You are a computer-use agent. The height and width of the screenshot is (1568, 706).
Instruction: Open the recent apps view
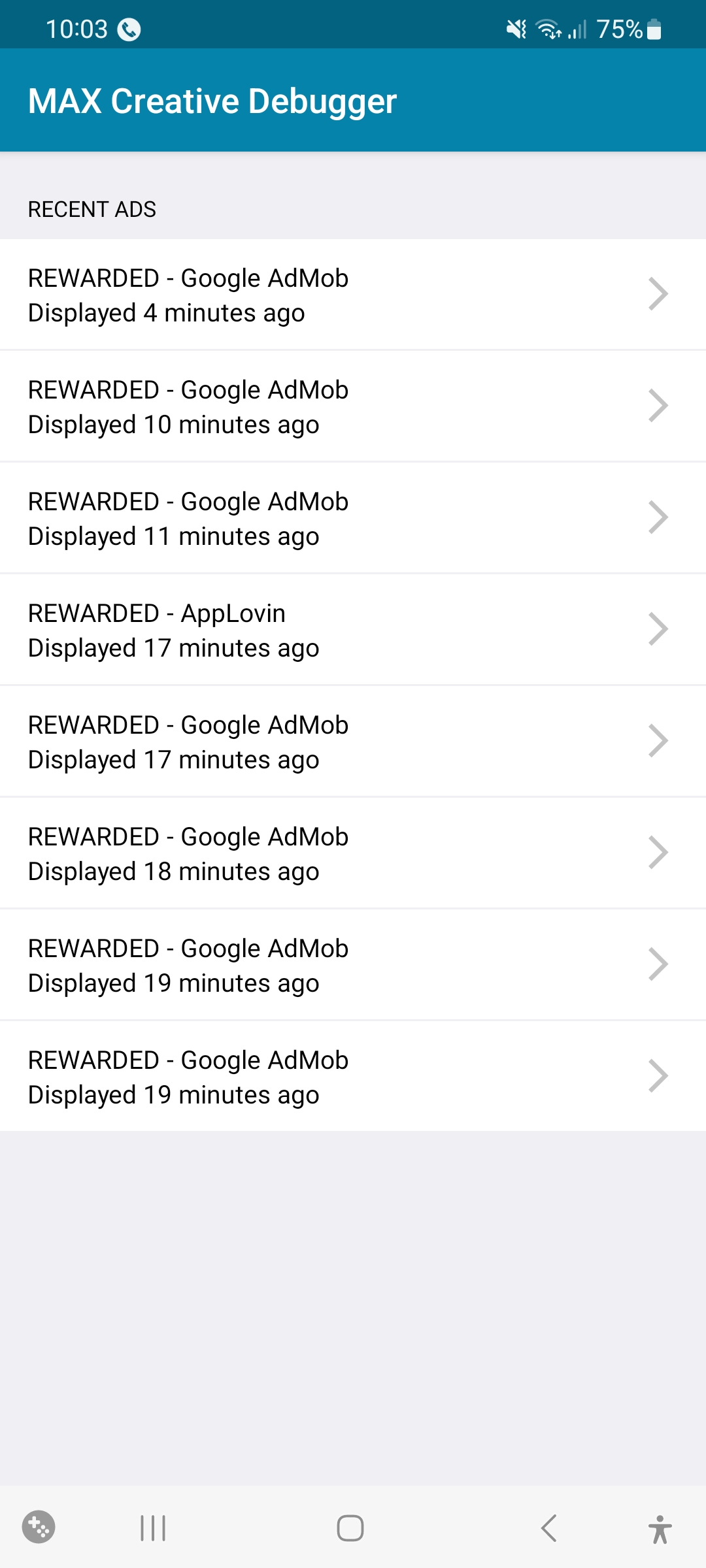tap(153, 1528)
